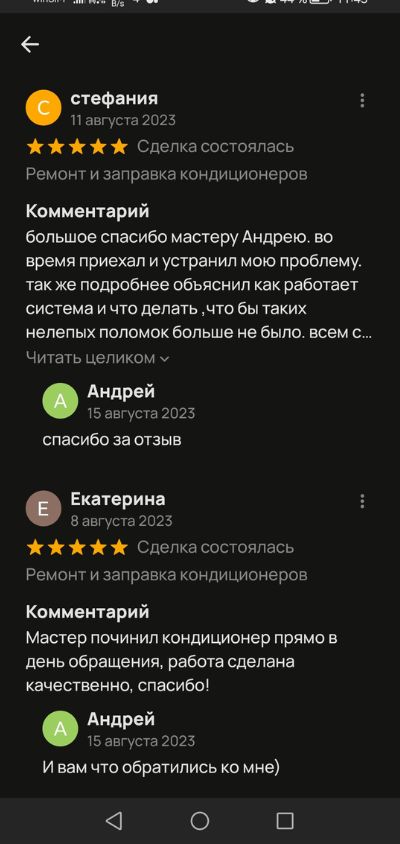Open overflow menu on стефания's review
The image size is (400, 844).
(362, 100)
